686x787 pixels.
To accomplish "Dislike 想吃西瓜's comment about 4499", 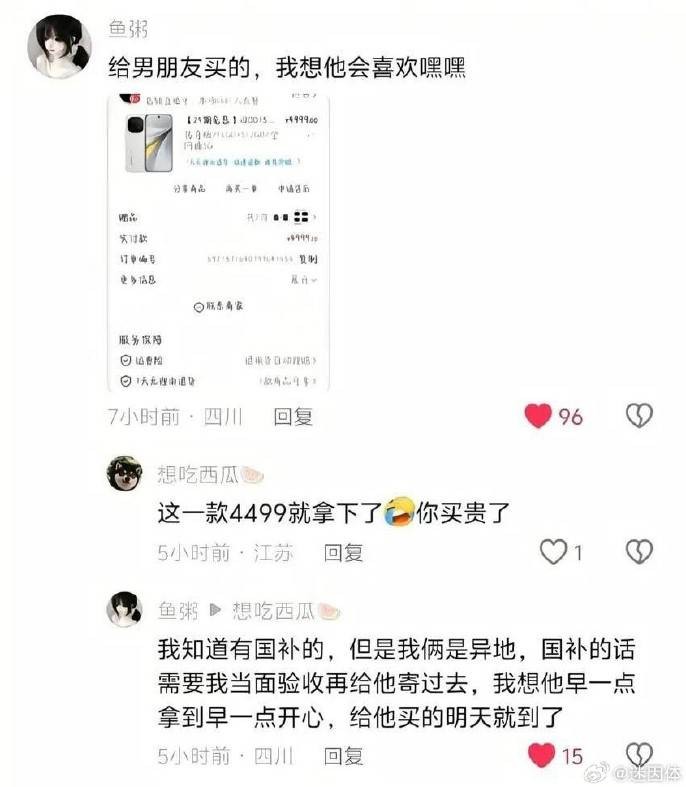I will pyautogui.click(x=639, y=551).
